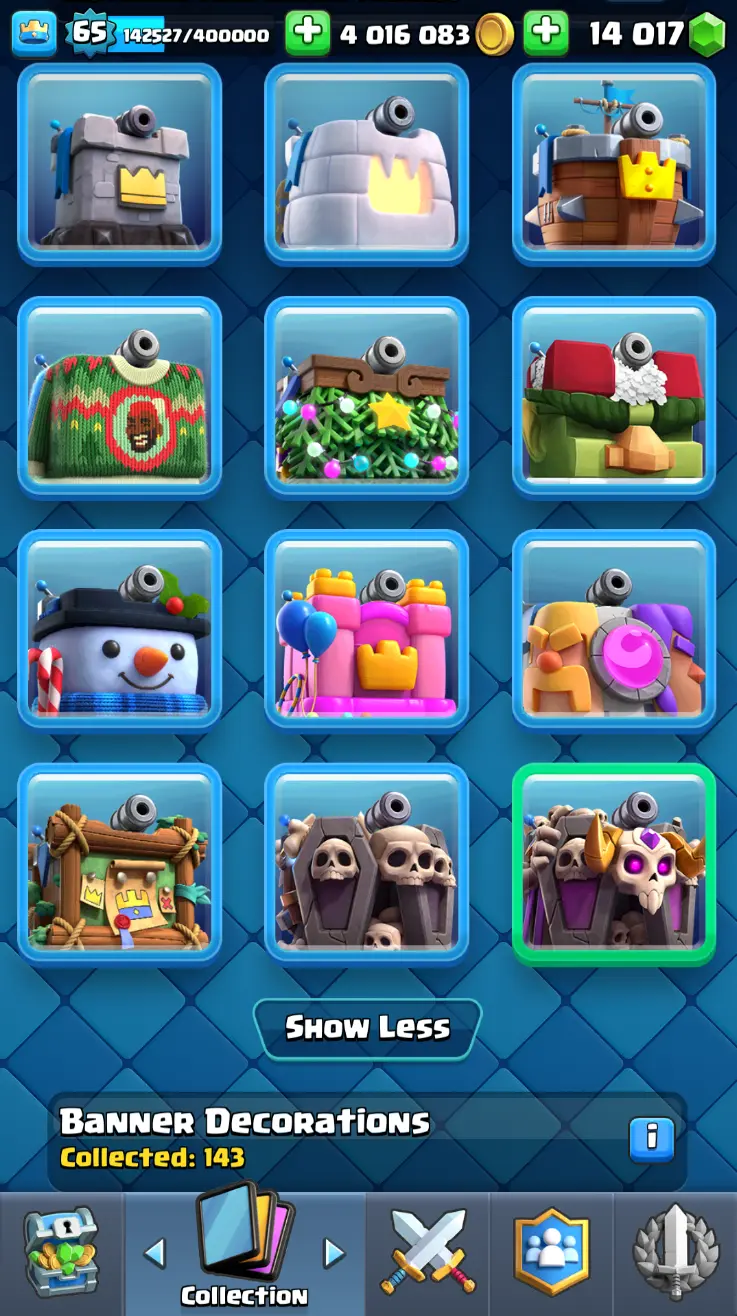Image resolution: width=737 pixels, height=1316 pixels.
Task: Open the events sword laurel tab
Action: [x=676, y=1252]
